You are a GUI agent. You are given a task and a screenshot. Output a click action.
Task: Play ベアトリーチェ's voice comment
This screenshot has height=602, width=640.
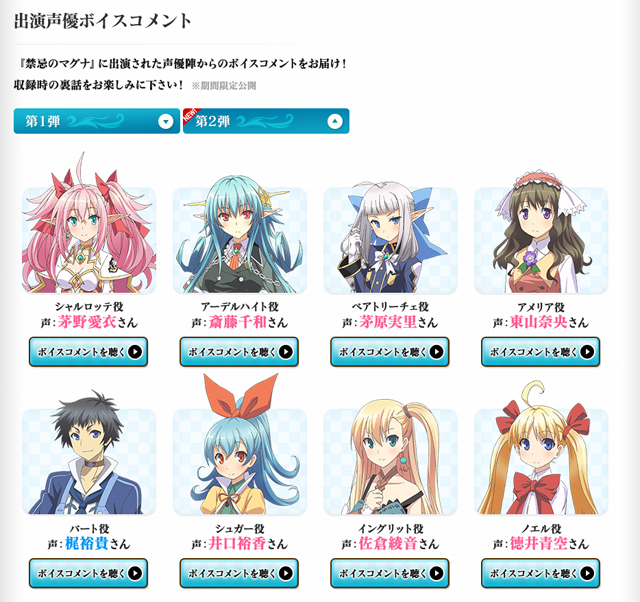coord(390,352)
